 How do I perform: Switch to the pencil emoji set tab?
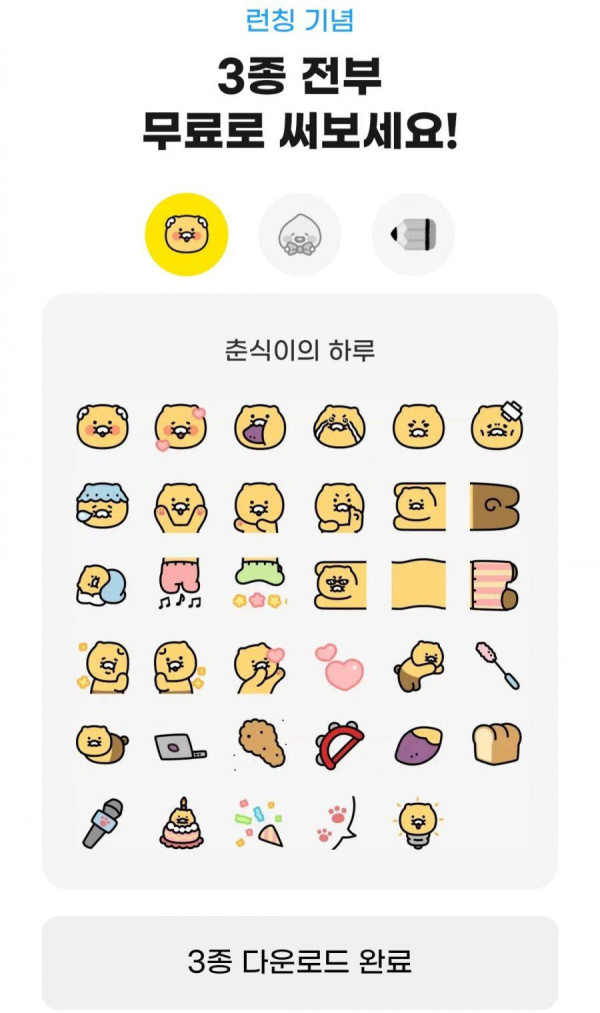pos(413,234)
